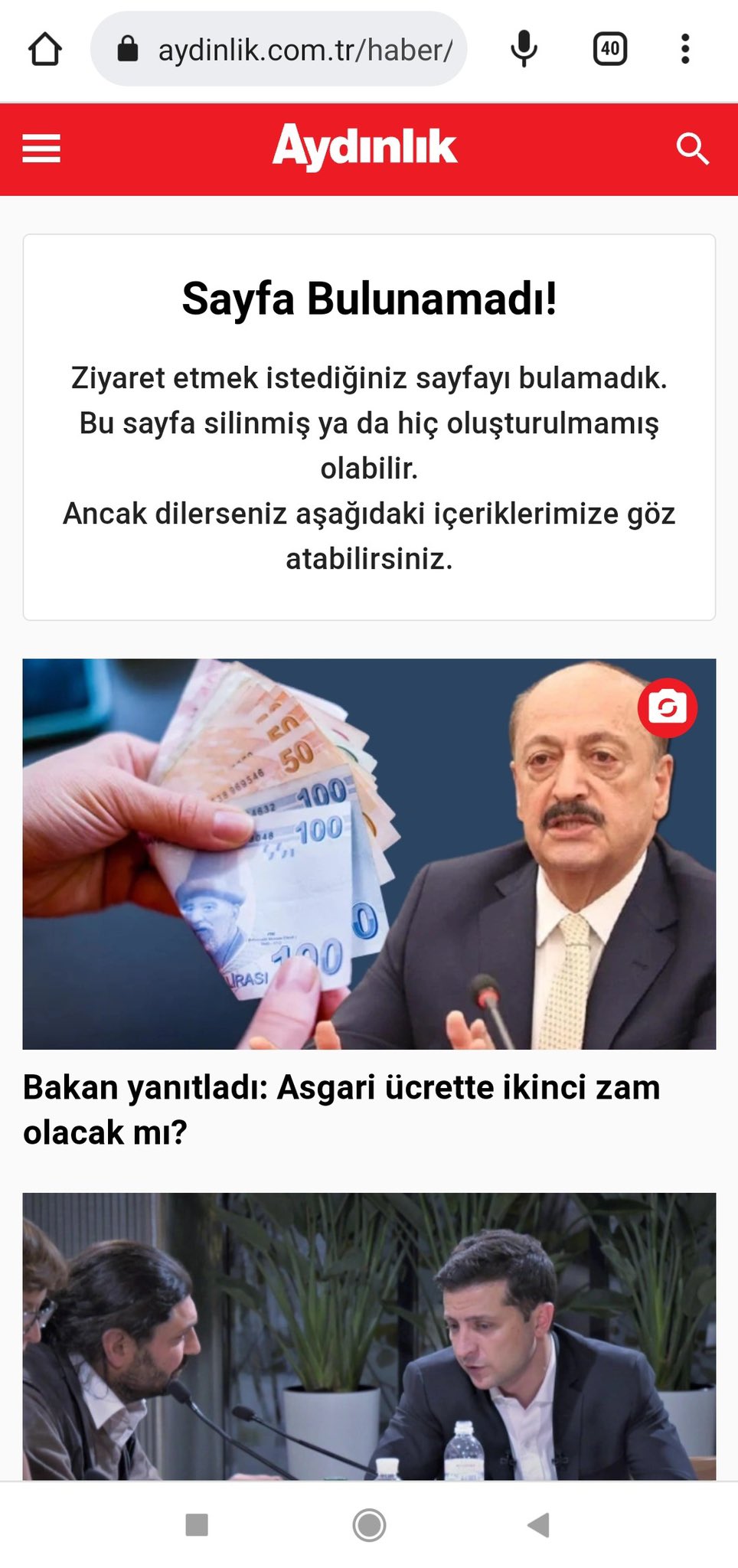Open the article with the meeting photo

tap(369, 1335)
